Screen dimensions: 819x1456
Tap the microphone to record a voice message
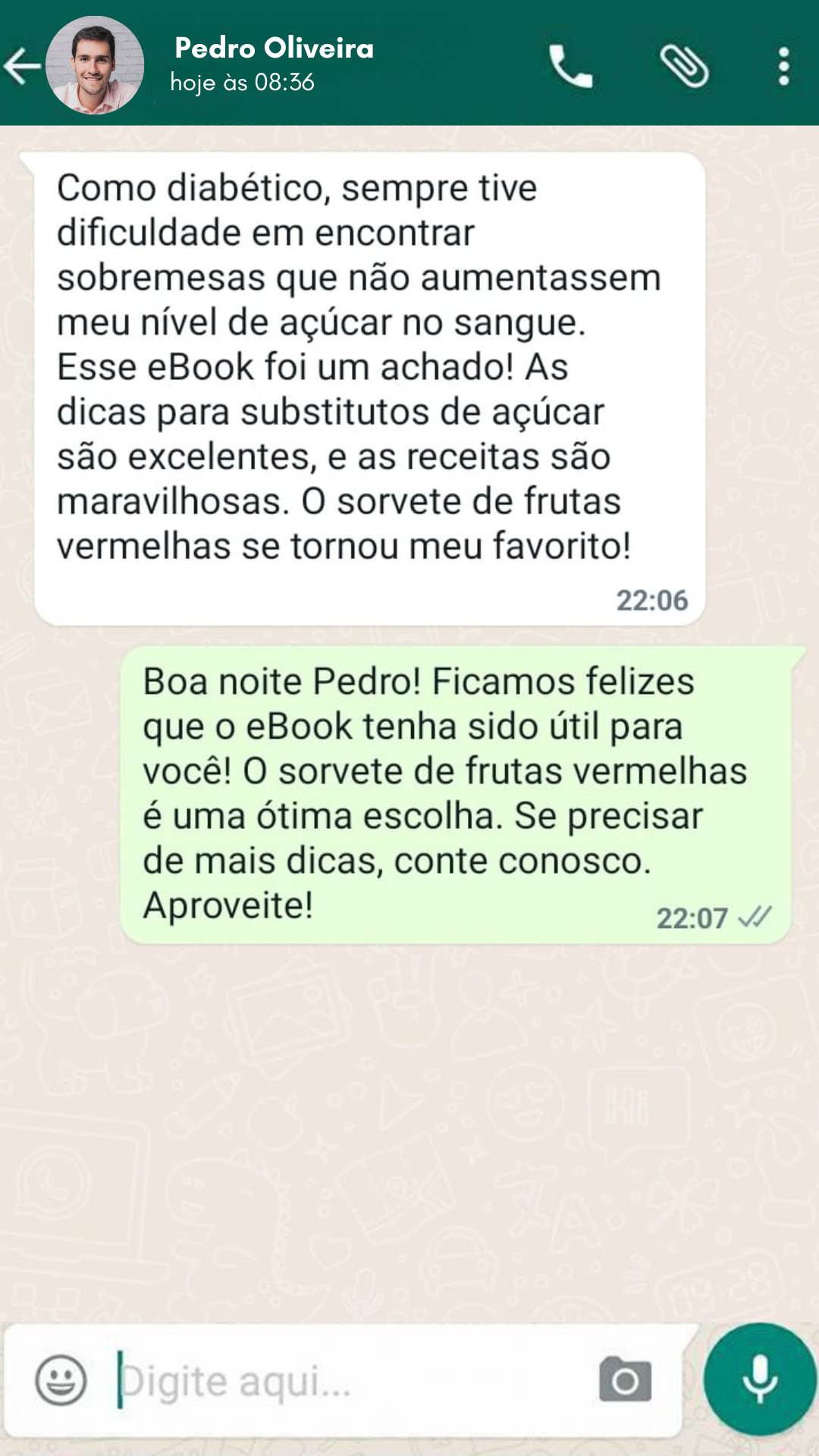pos(760,1379)
